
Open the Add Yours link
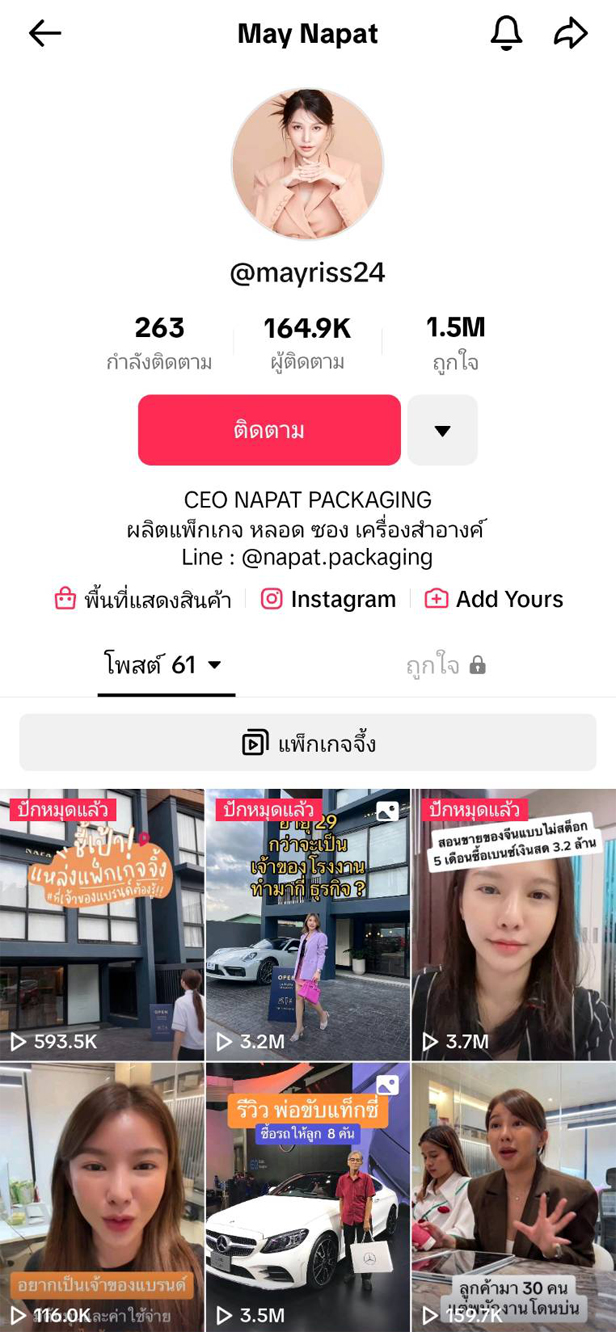(x=494, y=599)
